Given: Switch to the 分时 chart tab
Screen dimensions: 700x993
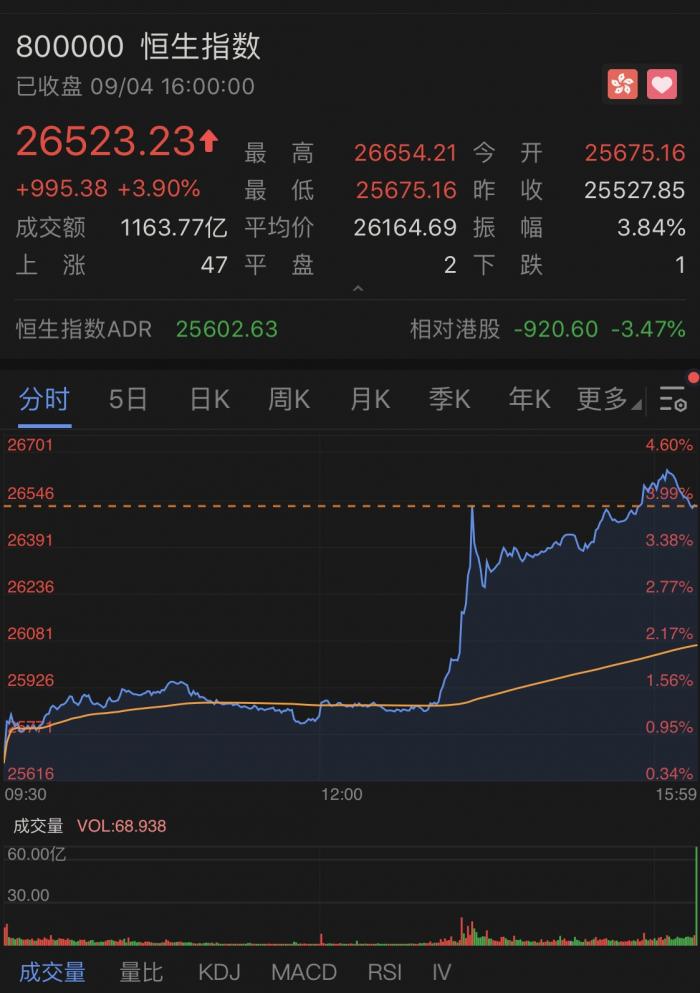Looking at the screenshot, I should click(44, 400).
